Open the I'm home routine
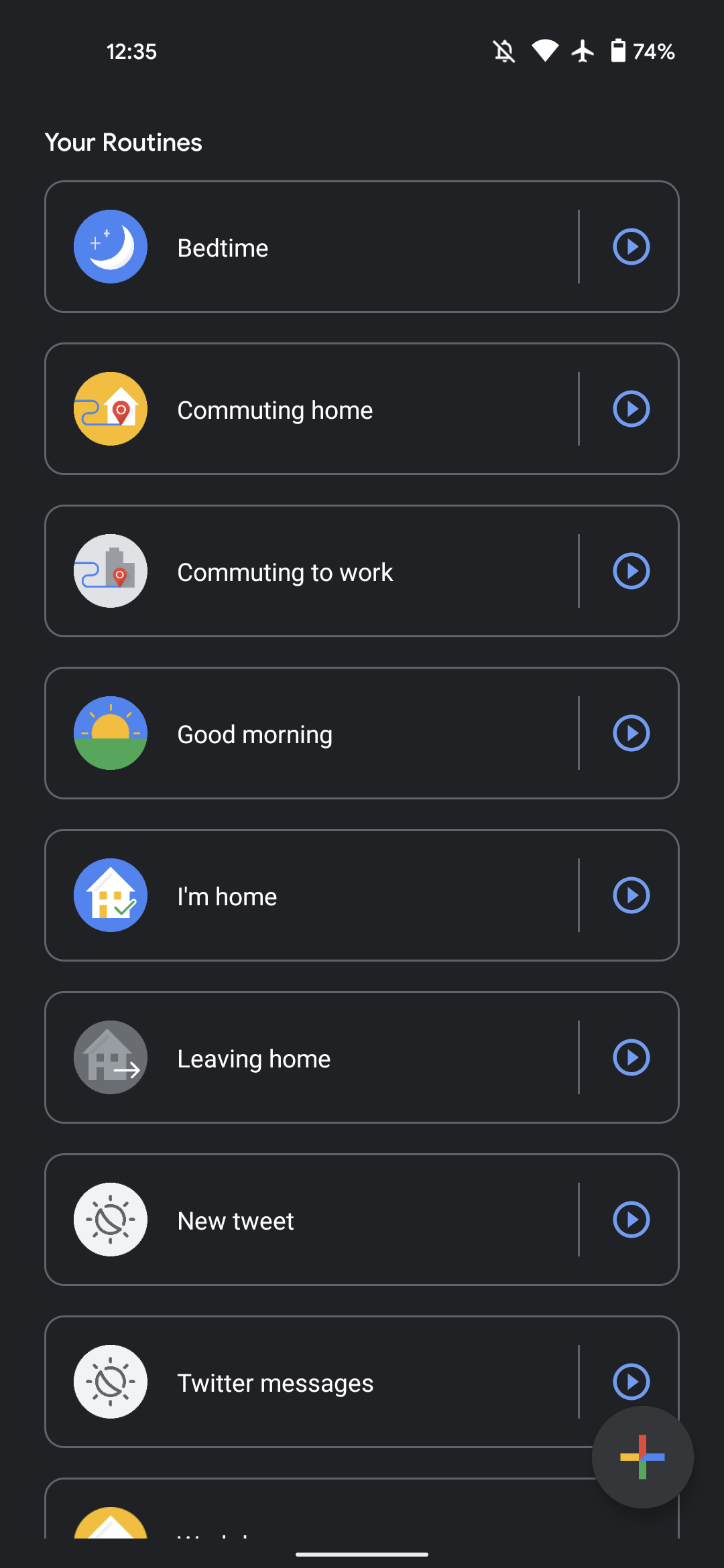724x1568 pixels. [x=308, y=896]
